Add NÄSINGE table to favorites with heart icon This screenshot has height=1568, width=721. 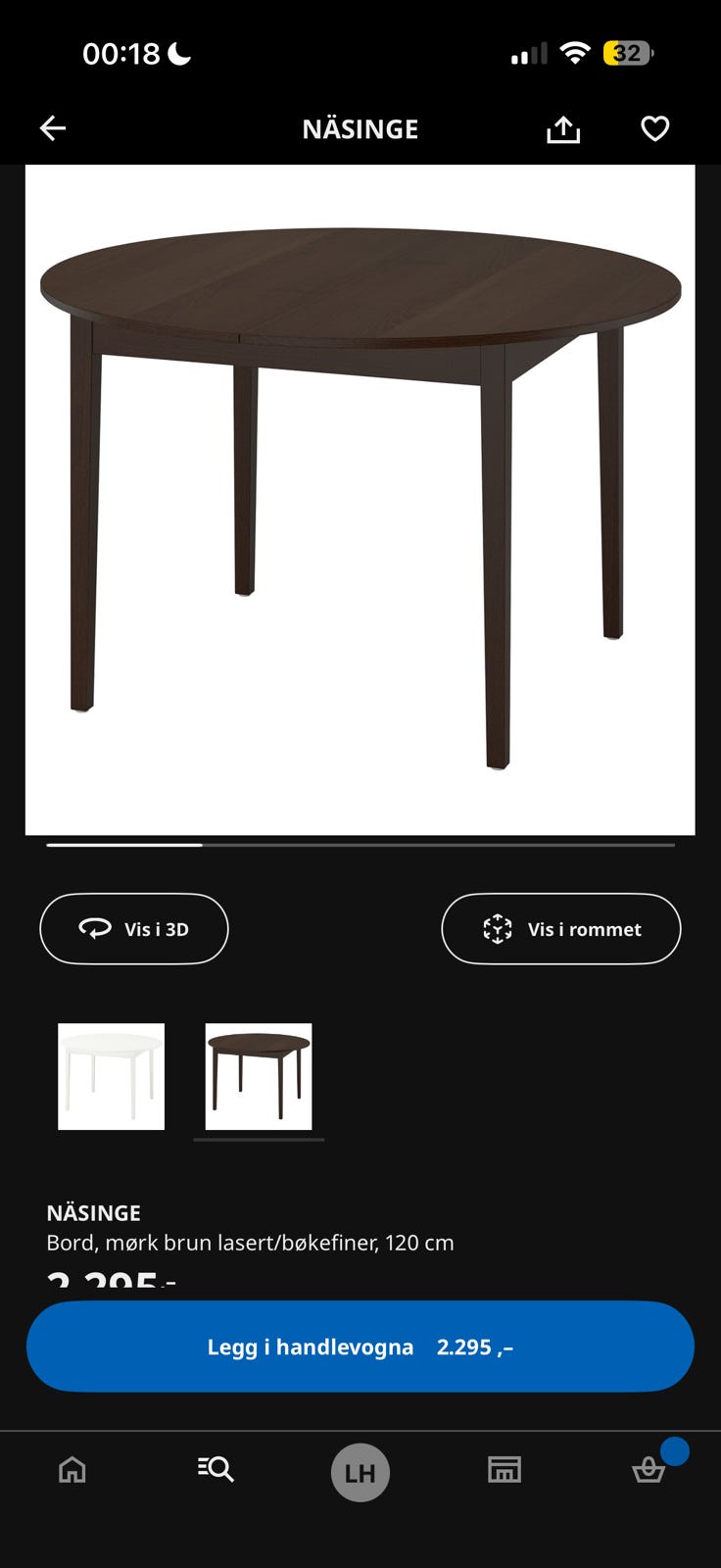[654, 127]
